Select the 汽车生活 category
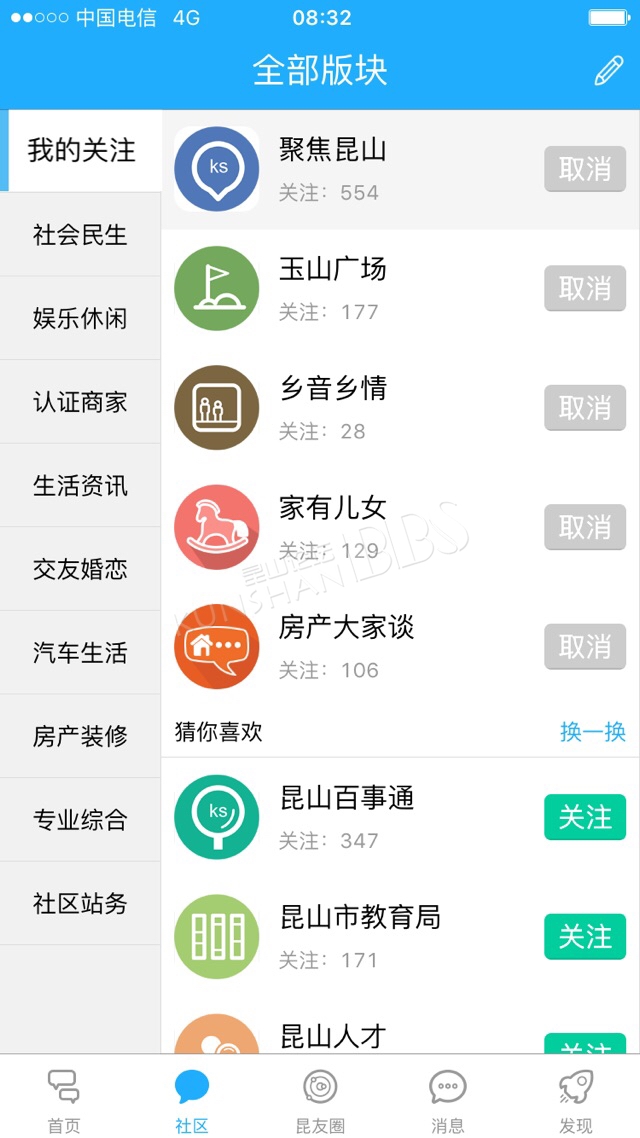Screen dimensions: 640x1138 pyautogui.click(x=80, y=652)
